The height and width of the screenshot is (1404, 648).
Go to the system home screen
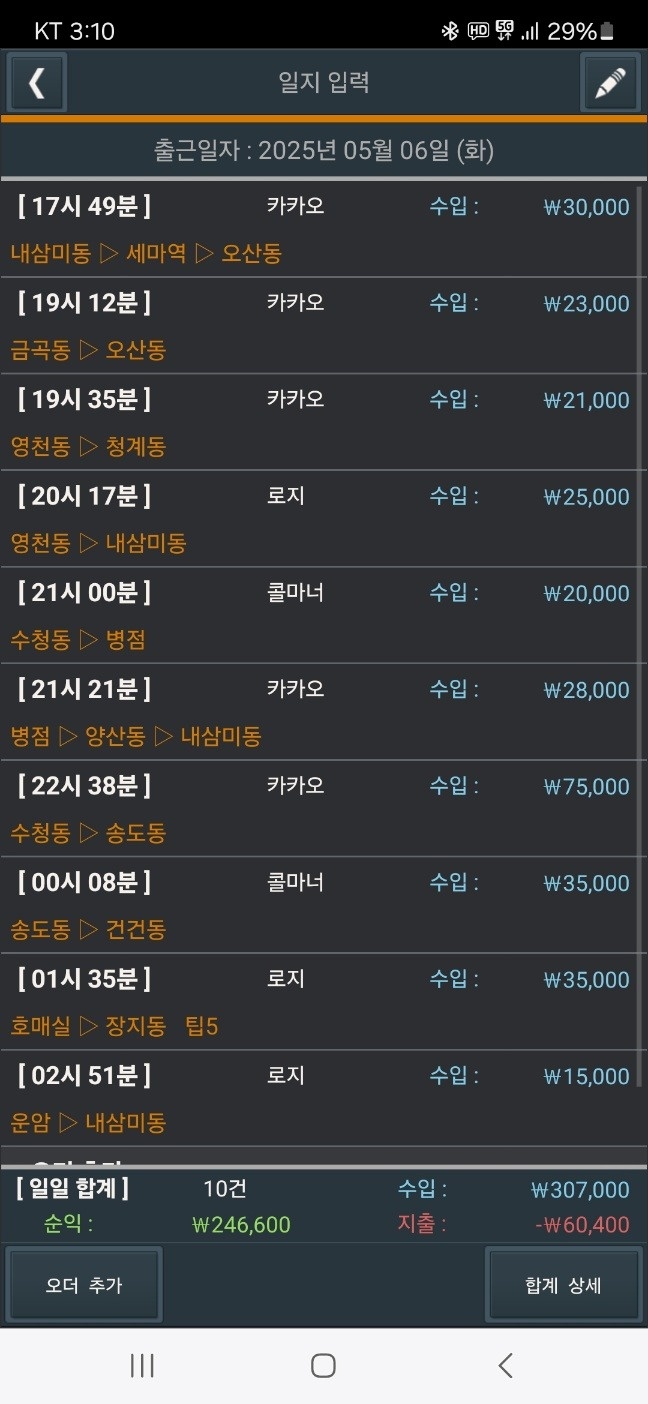point(323,1365)
